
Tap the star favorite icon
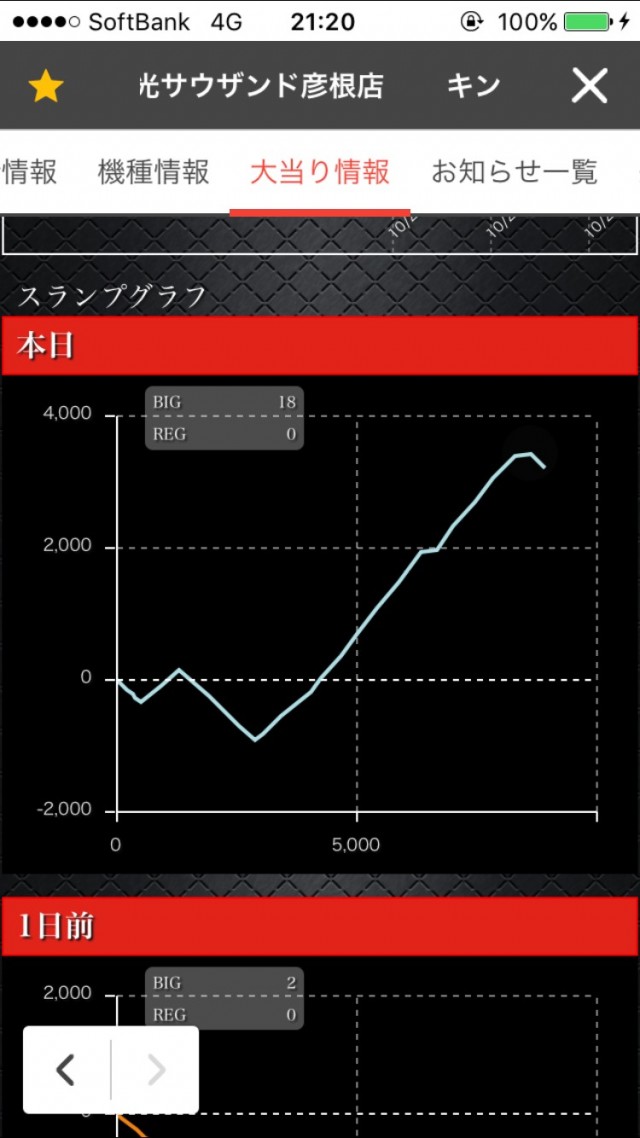(x=45, y=87)
